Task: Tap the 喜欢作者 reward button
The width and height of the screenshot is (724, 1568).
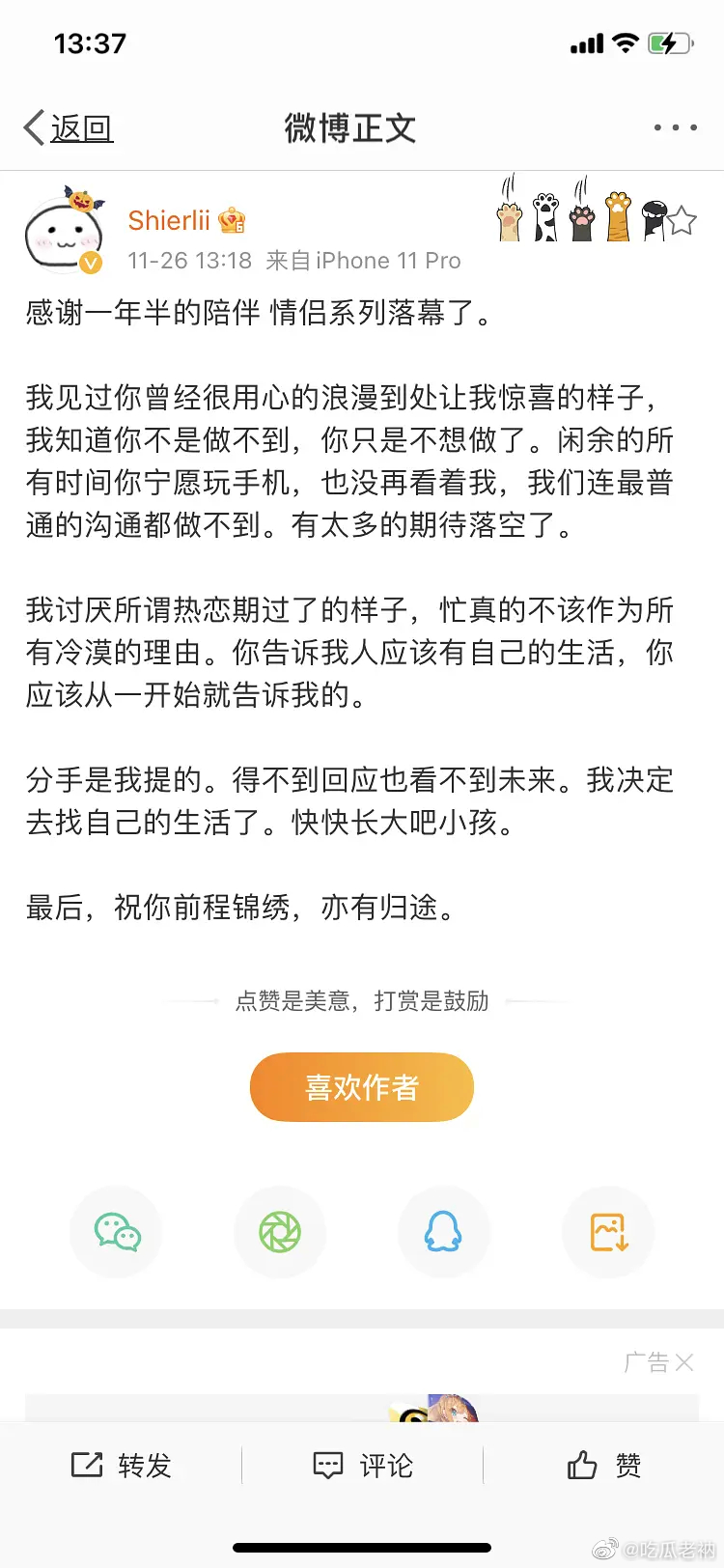Action: click(361, 1087)
